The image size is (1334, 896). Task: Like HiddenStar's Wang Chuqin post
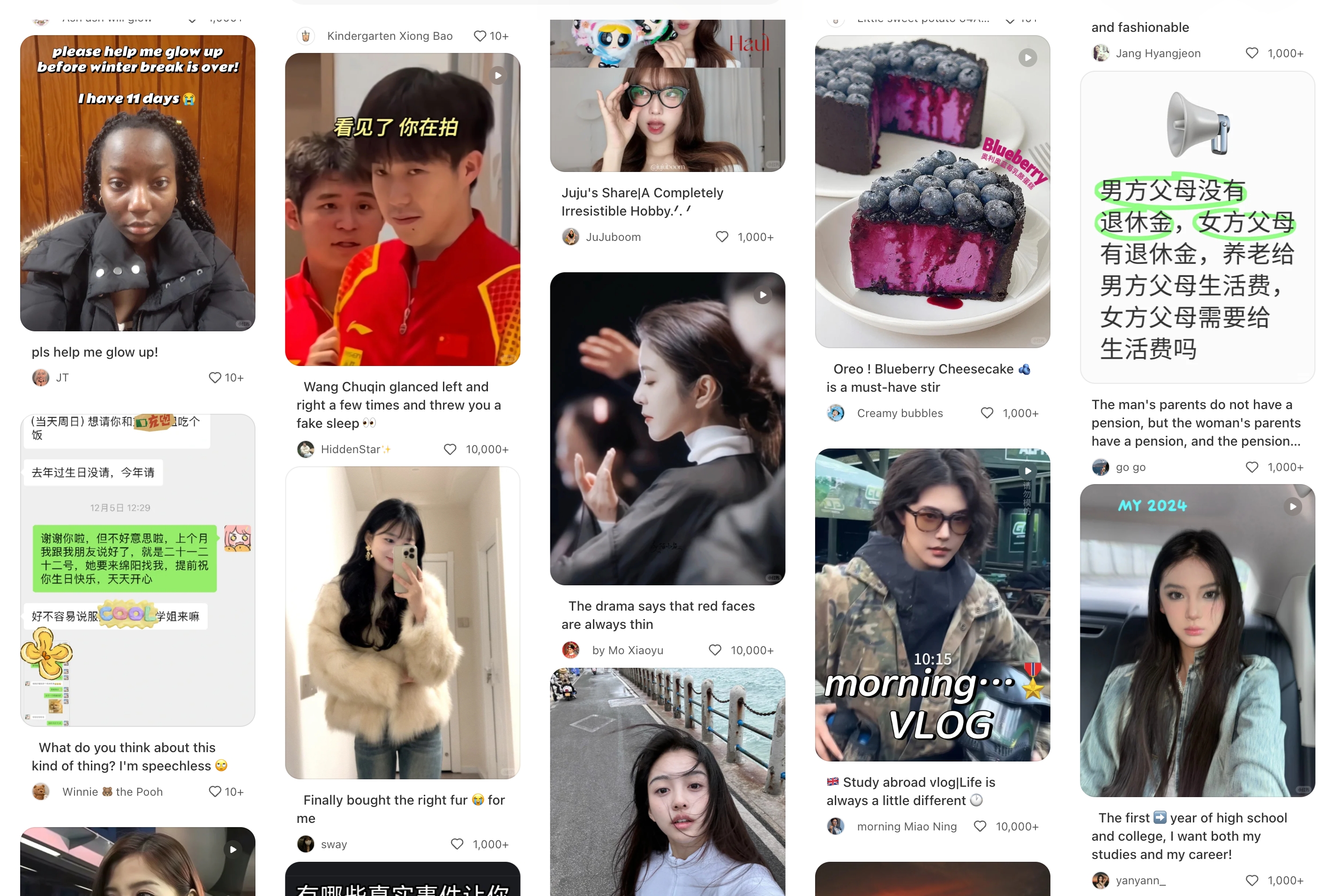point(450,450)
